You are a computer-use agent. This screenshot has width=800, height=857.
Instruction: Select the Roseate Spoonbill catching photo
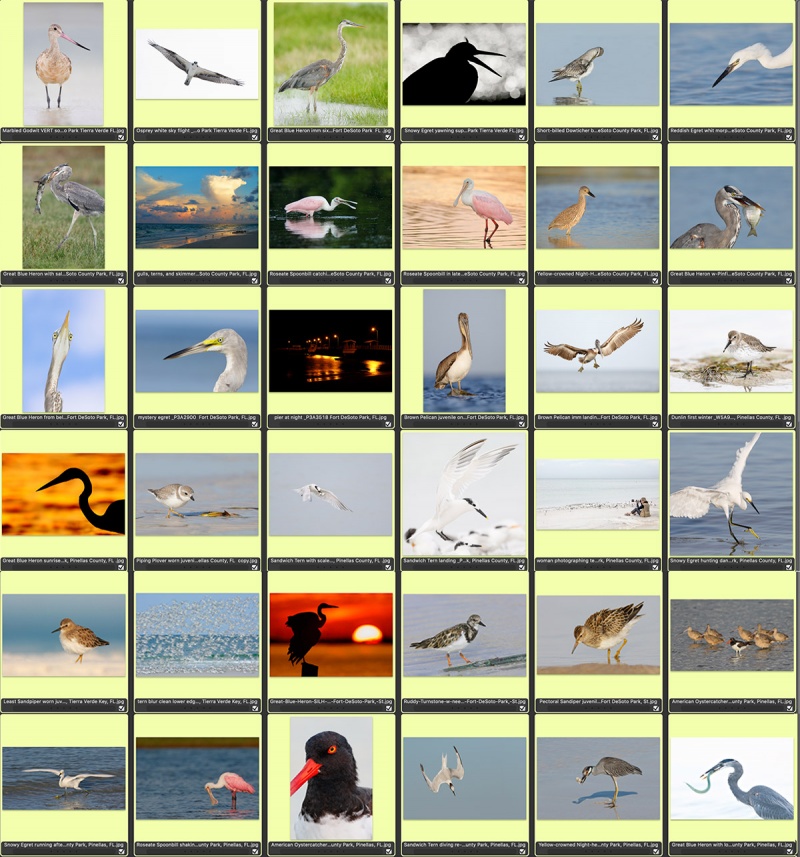pos(330,207)
